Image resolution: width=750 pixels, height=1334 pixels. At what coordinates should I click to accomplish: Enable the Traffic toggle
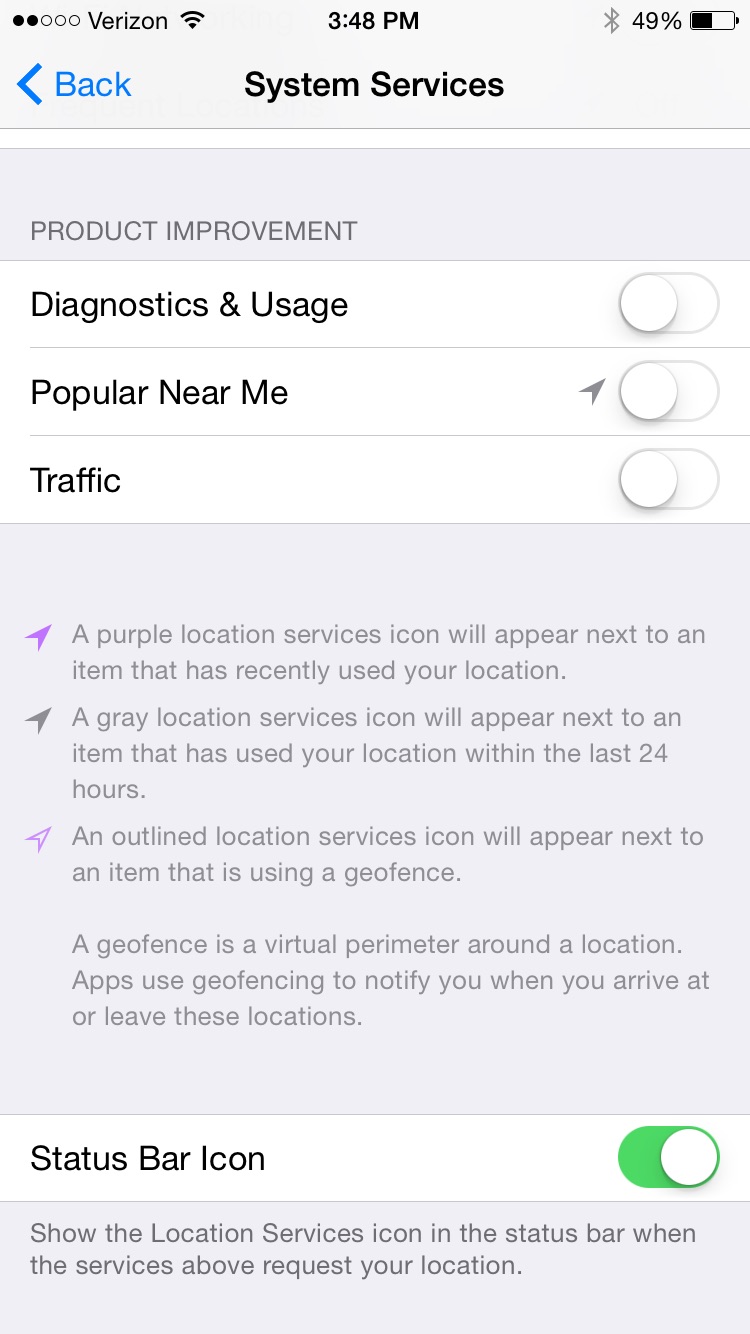[x=669, y=479]
